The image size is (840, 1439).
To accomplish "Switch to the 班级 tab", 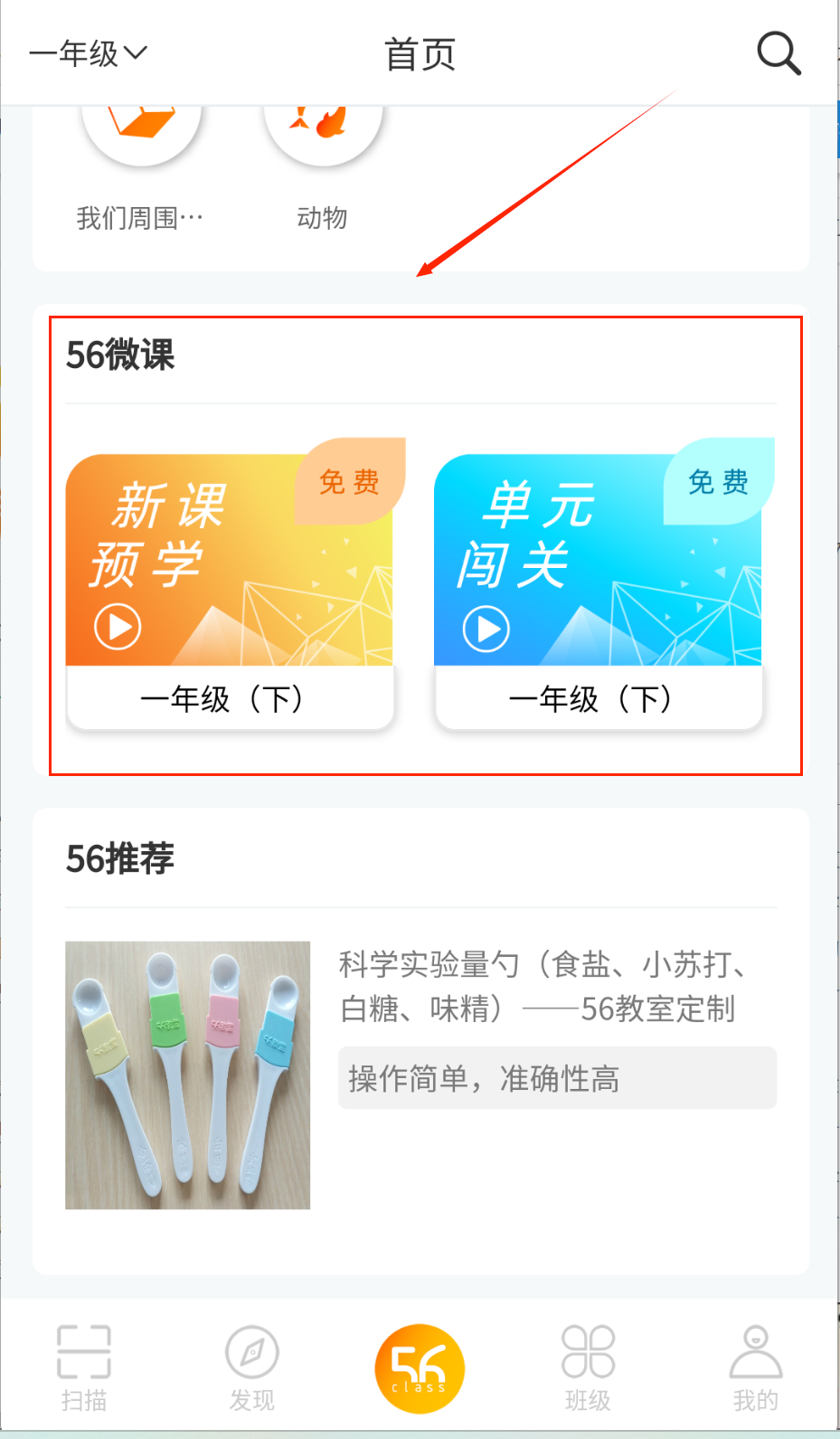I will 588,1368.
